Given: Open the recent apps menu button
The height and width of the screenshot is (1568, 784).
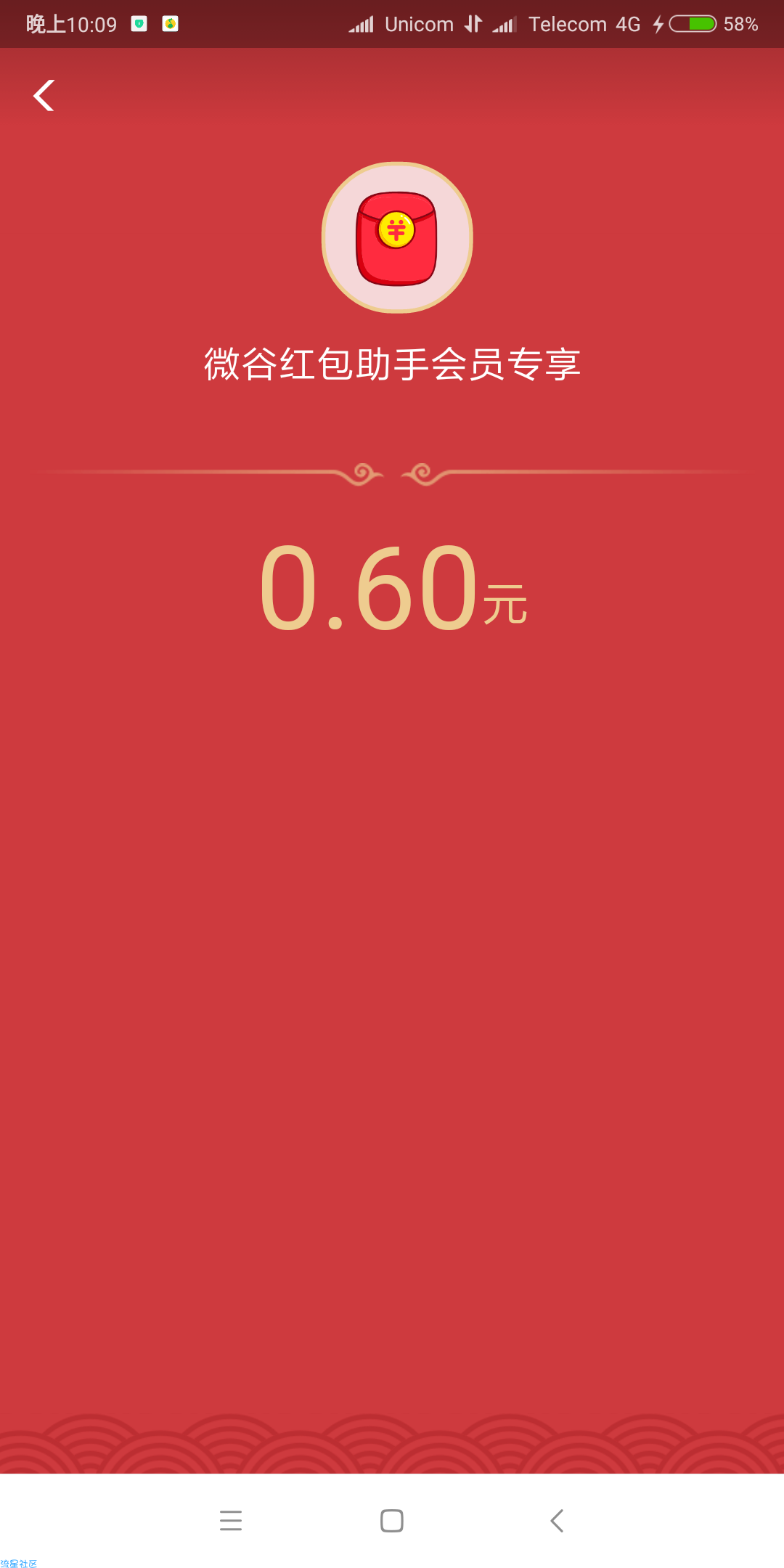Looking at the screenshot, I should click(x=231, y=1520).
